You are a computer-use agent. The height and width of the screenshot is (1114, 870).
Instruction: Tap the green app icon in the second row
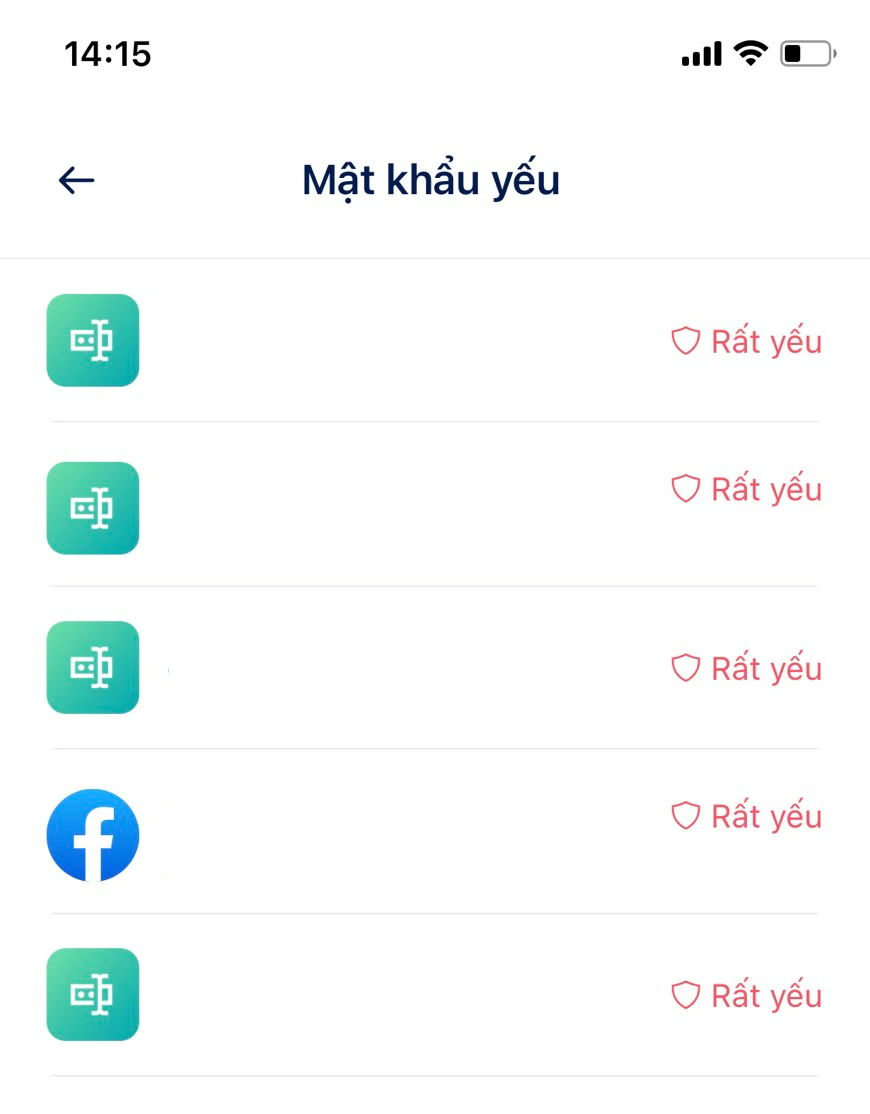click(x=93, y=508)
